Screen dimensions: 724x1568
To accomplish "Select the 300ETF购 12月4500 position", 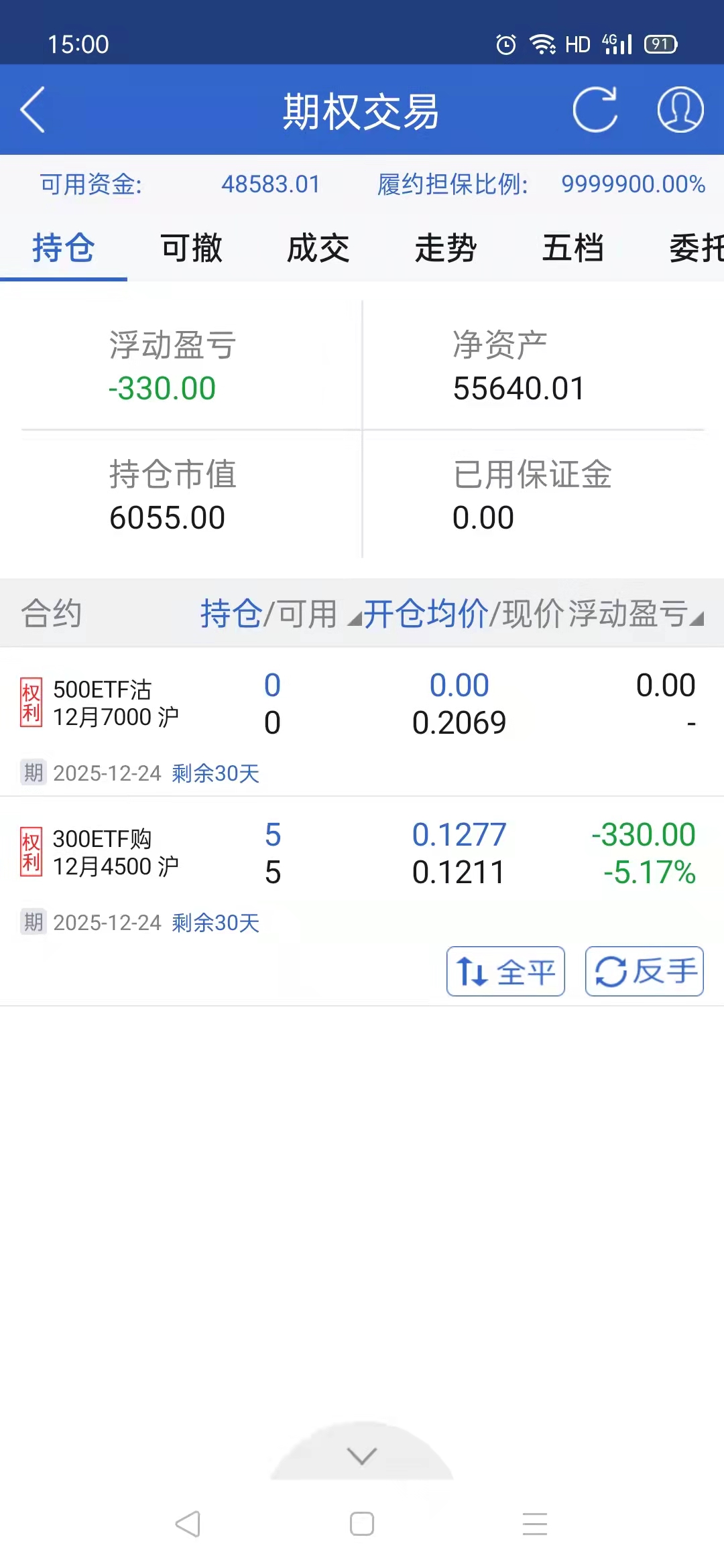I will point(115,853).
